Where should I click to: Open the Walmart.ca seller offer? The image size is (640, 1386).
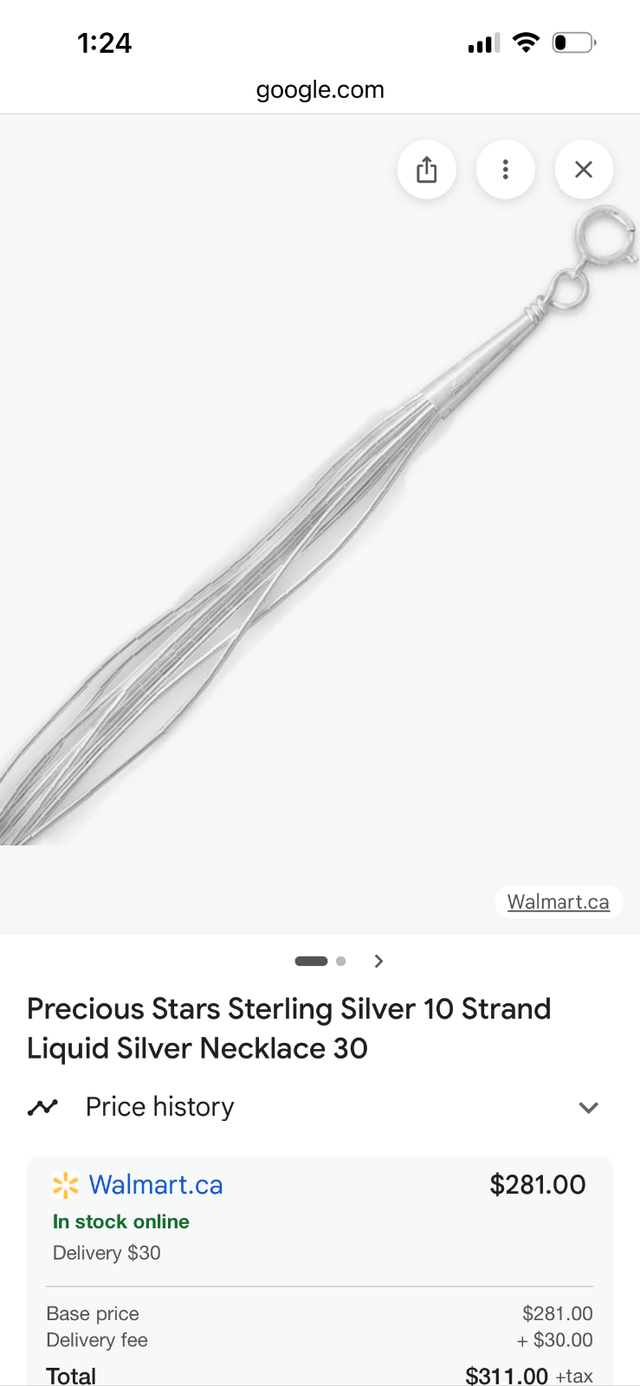[156, 1185]
